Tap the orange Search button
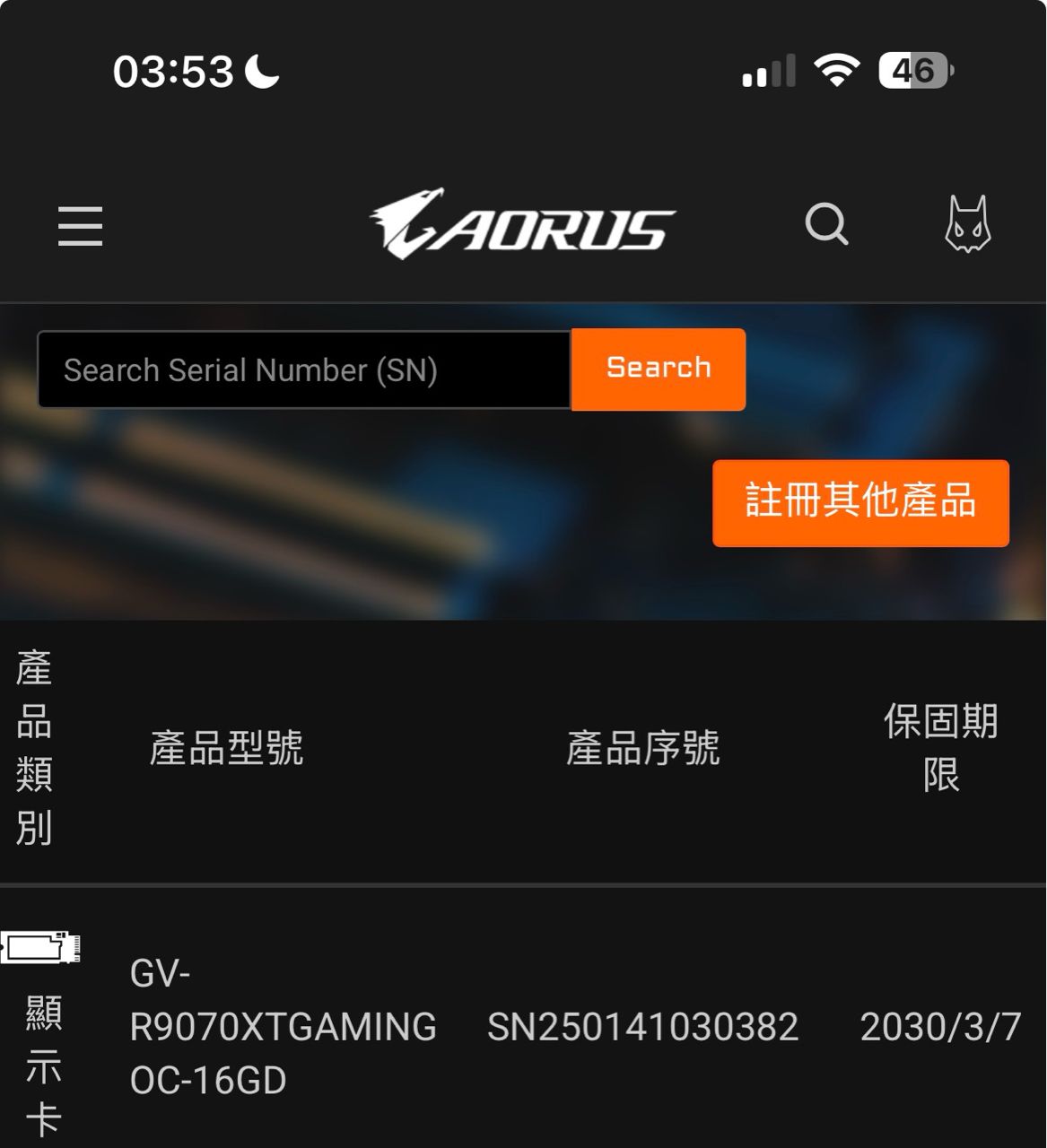The width and height of the screenshot is (1047, 1148). coord(658,369)
